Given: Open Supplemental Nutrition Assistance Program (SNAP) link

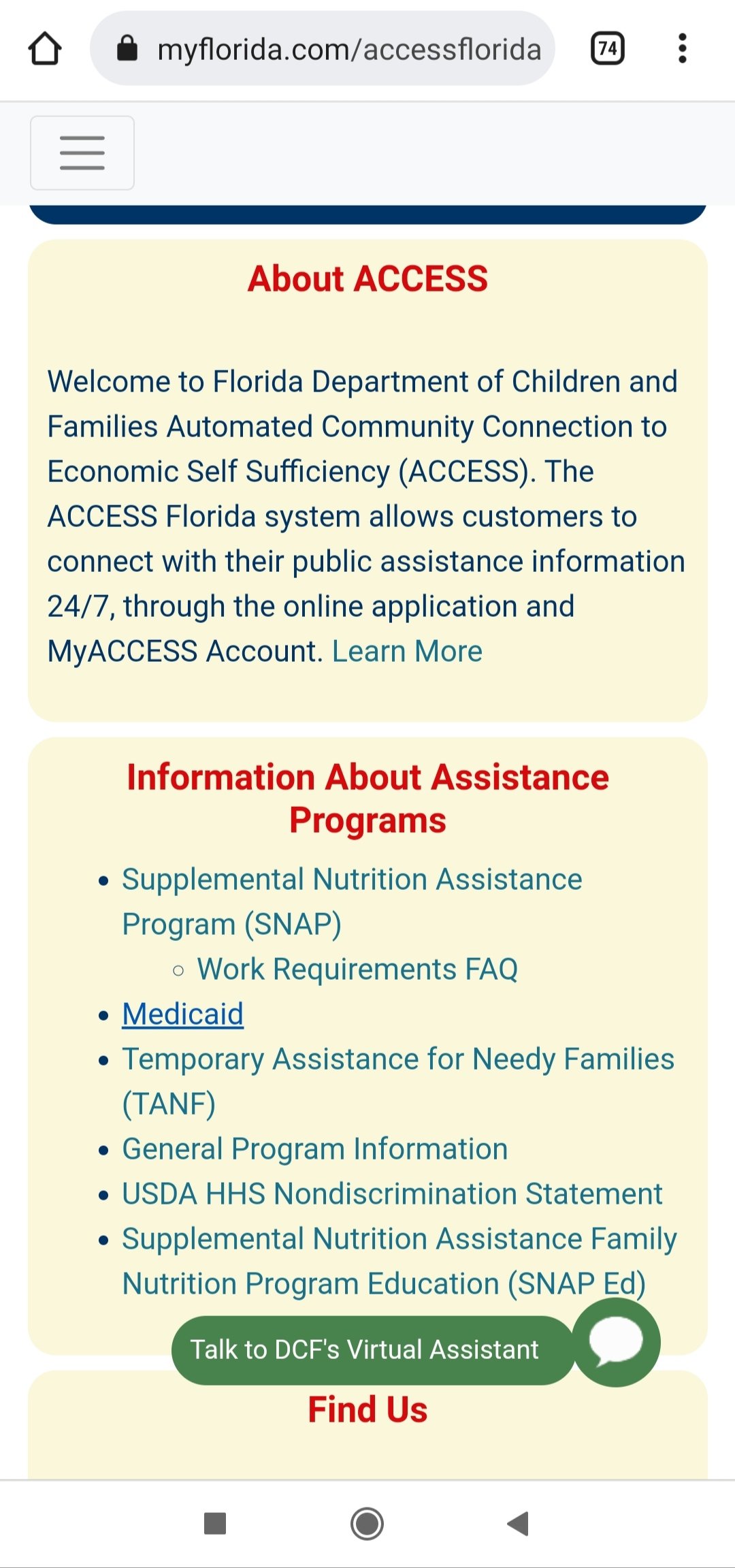Looking at the screenshot, I should [352, 901].
